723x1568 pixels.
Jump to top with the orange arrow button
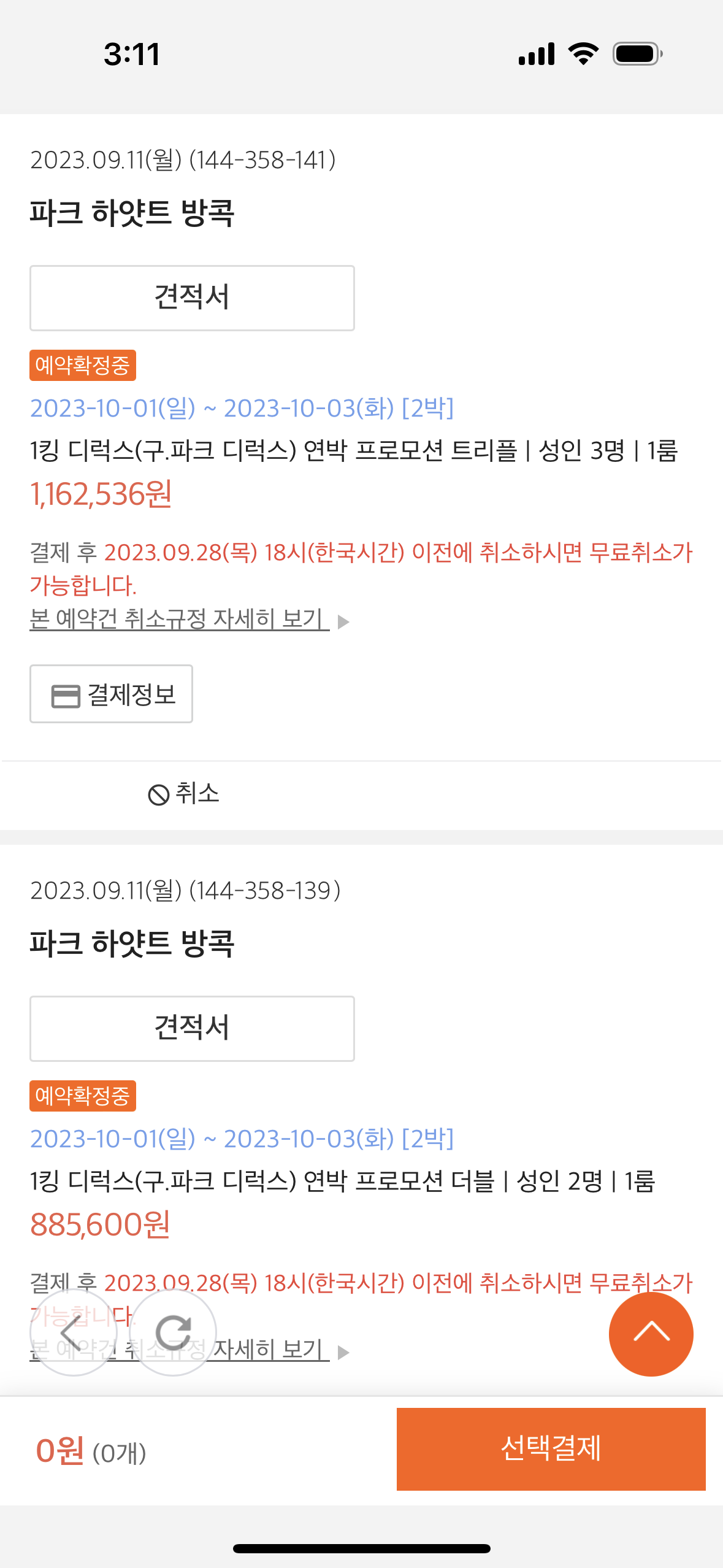[x=651, y=1334]
